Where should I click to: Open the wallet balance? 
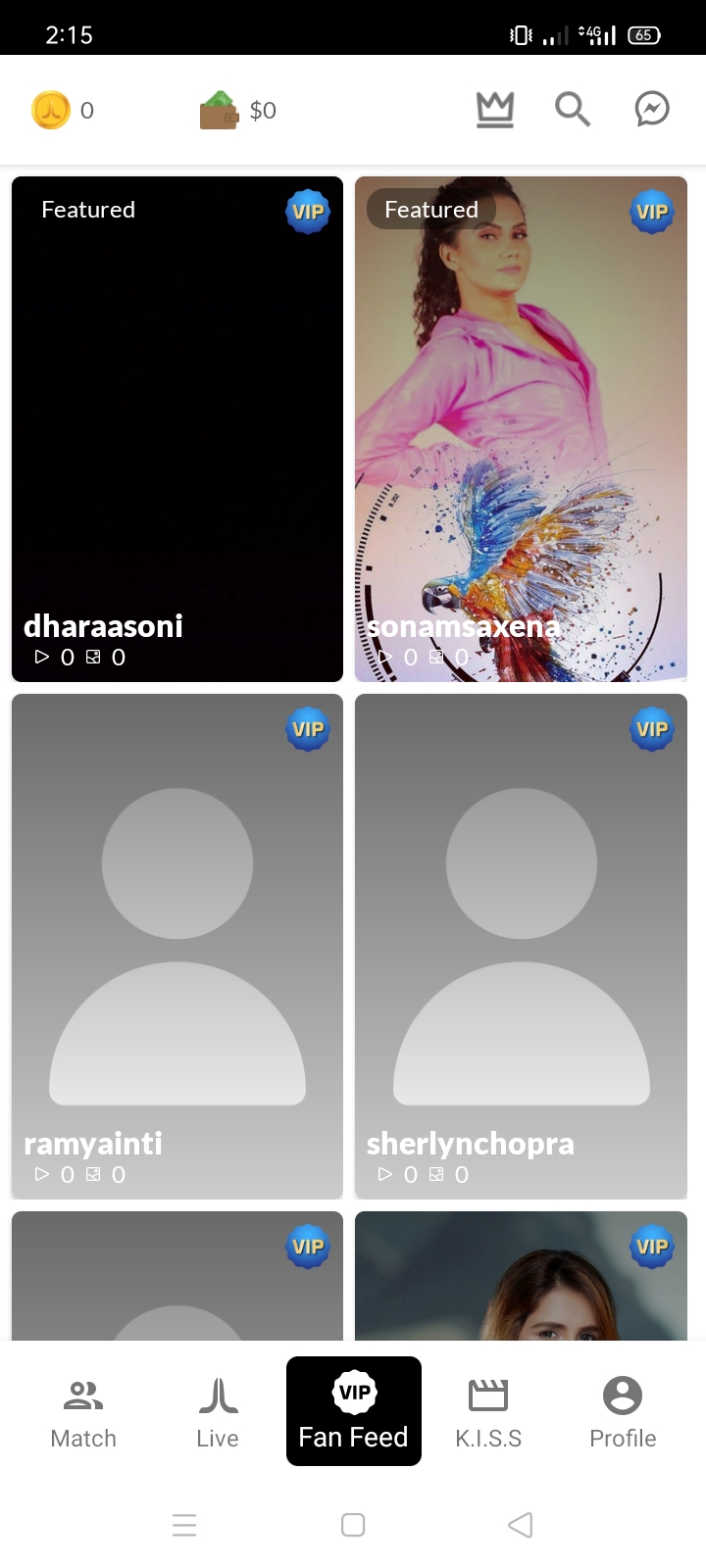pyautogui.click(x=238, y=110)
